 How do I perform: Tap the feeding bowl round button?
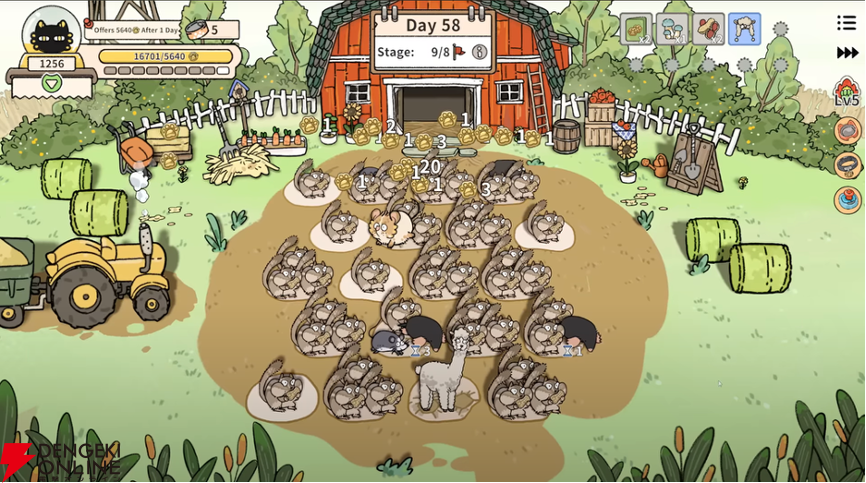click(847, 130)
